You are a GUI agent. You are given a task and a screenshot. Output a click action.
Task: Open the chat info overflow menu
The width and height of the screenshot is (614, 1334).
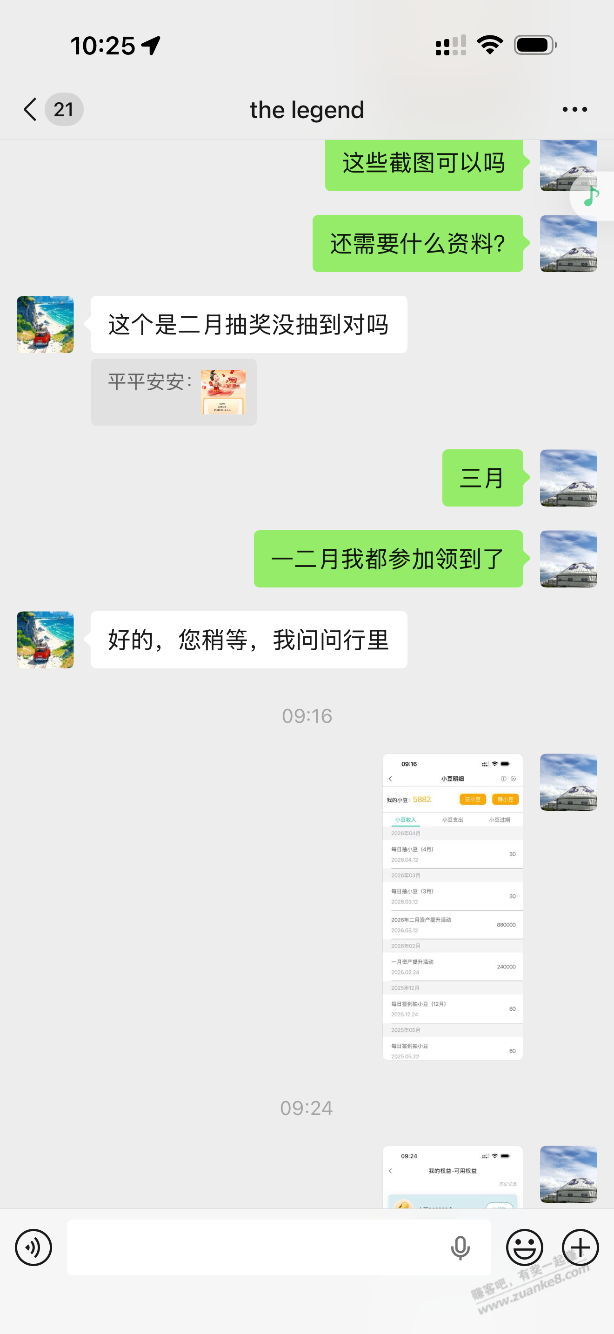point(574,110)
